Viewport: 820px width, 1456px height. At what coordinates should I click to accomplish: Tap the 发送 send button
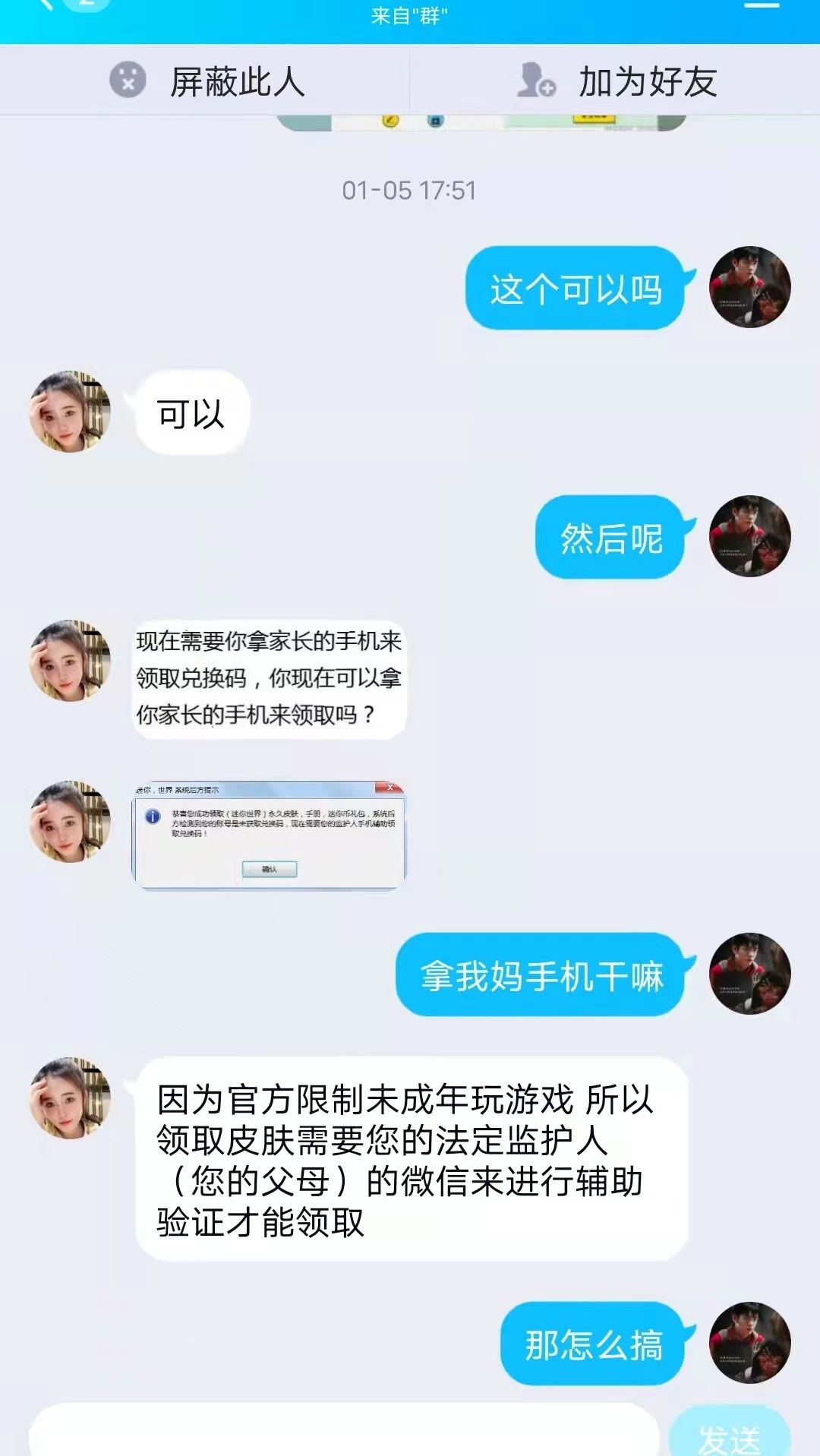click(x=729, y=1435)
